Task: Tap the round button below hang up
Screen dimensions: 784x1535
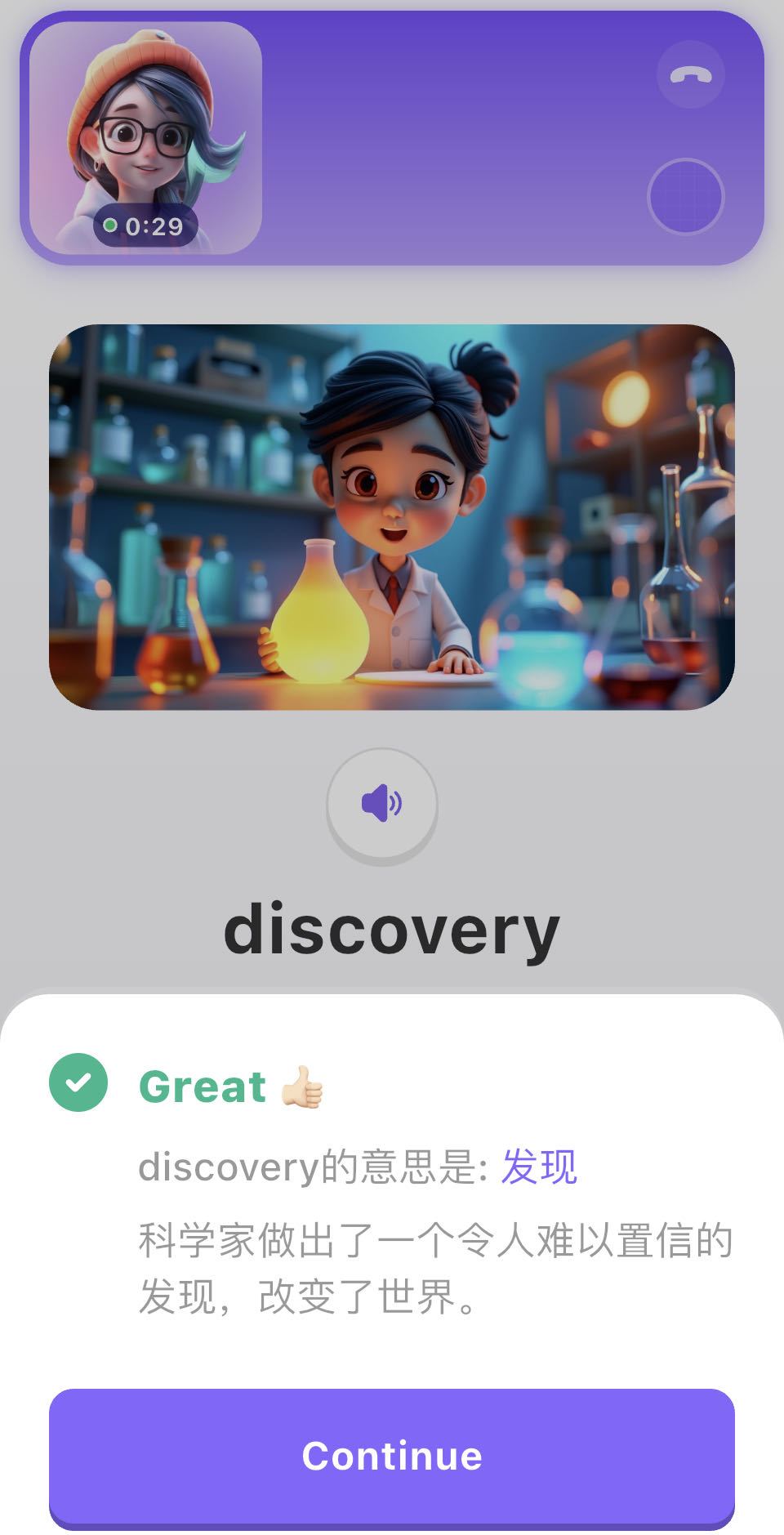Action: [x=686, y=197]
